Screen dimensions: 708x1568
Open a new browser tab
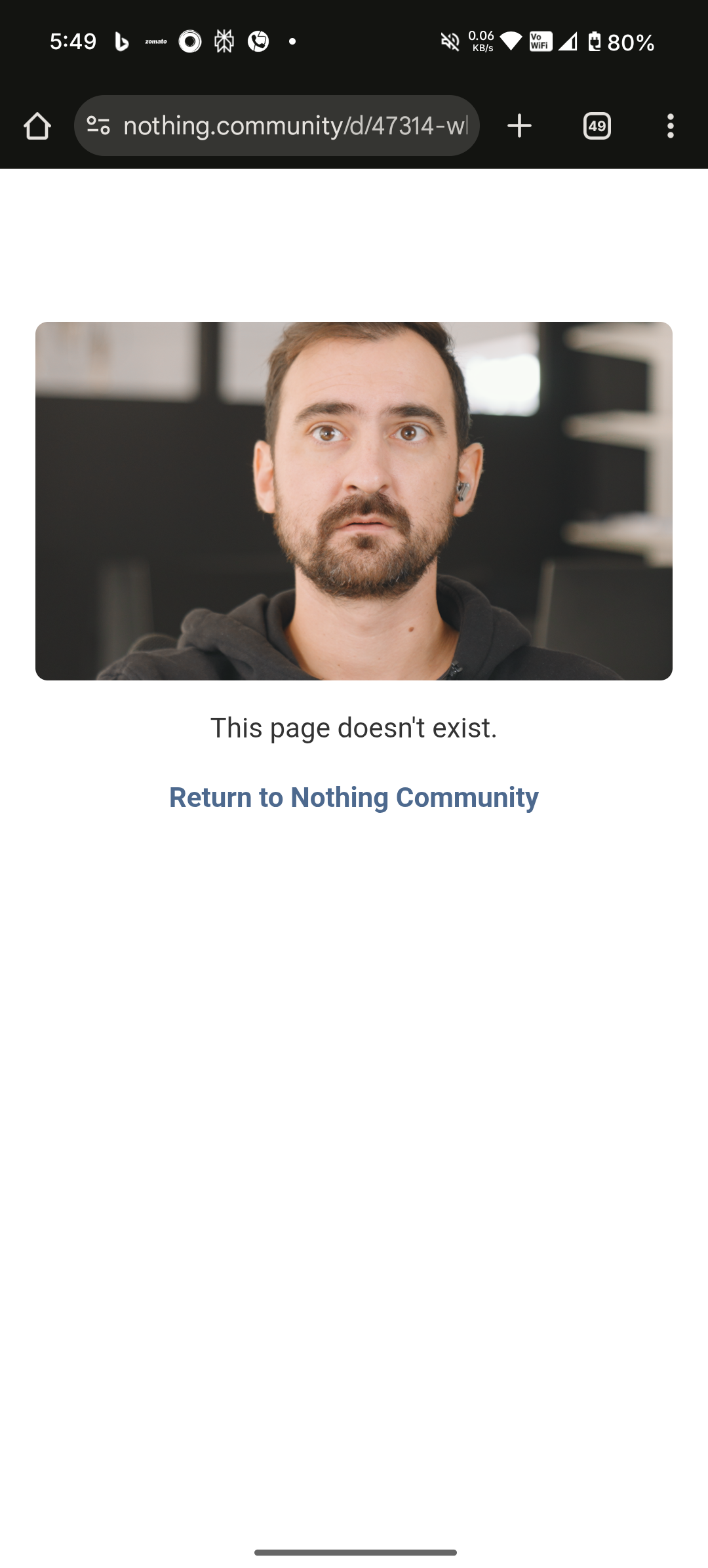point(519,126)
